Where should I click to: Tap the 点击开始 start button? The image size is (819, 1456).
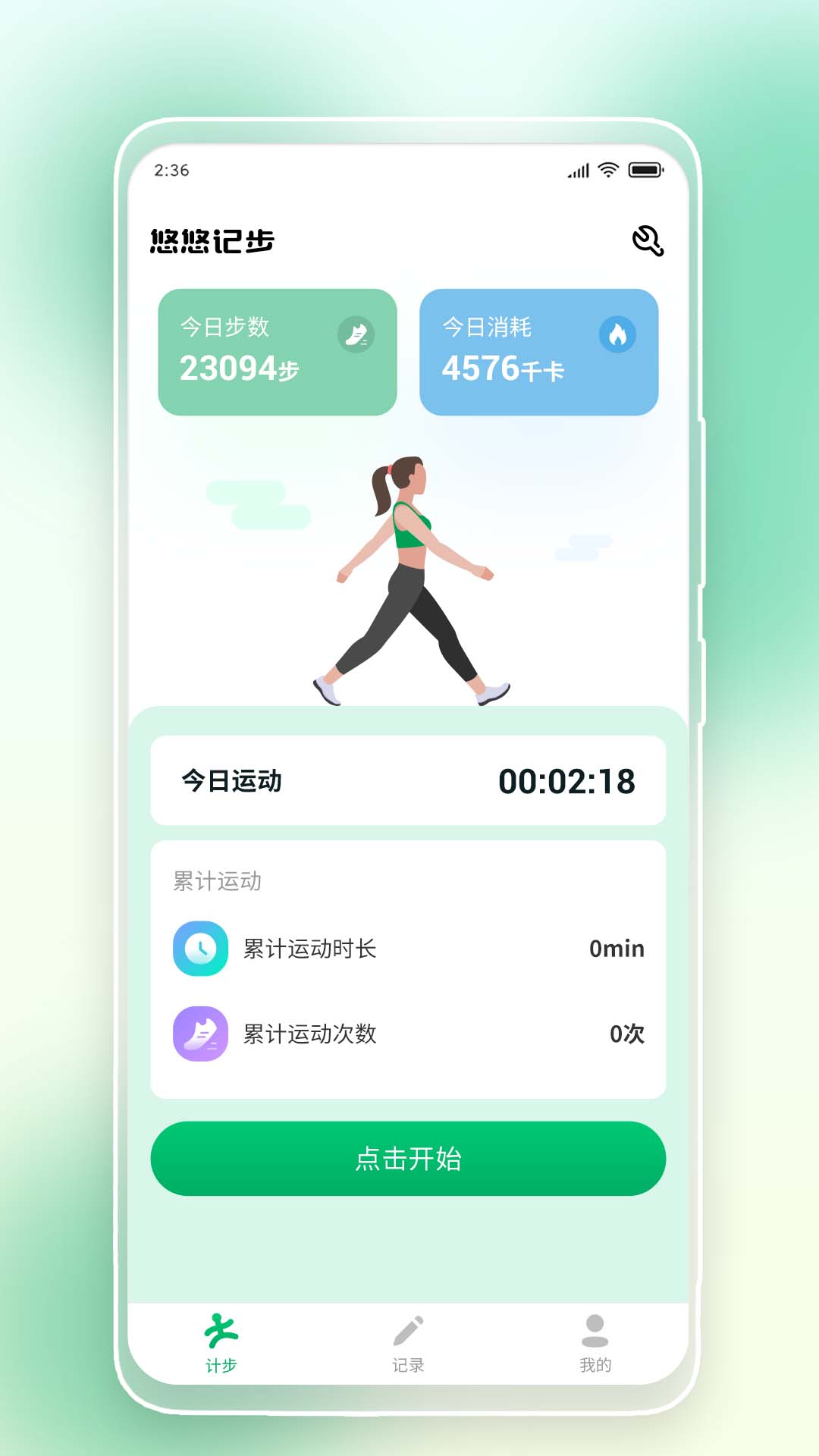pyautogui.click(x=408, y=1159)
